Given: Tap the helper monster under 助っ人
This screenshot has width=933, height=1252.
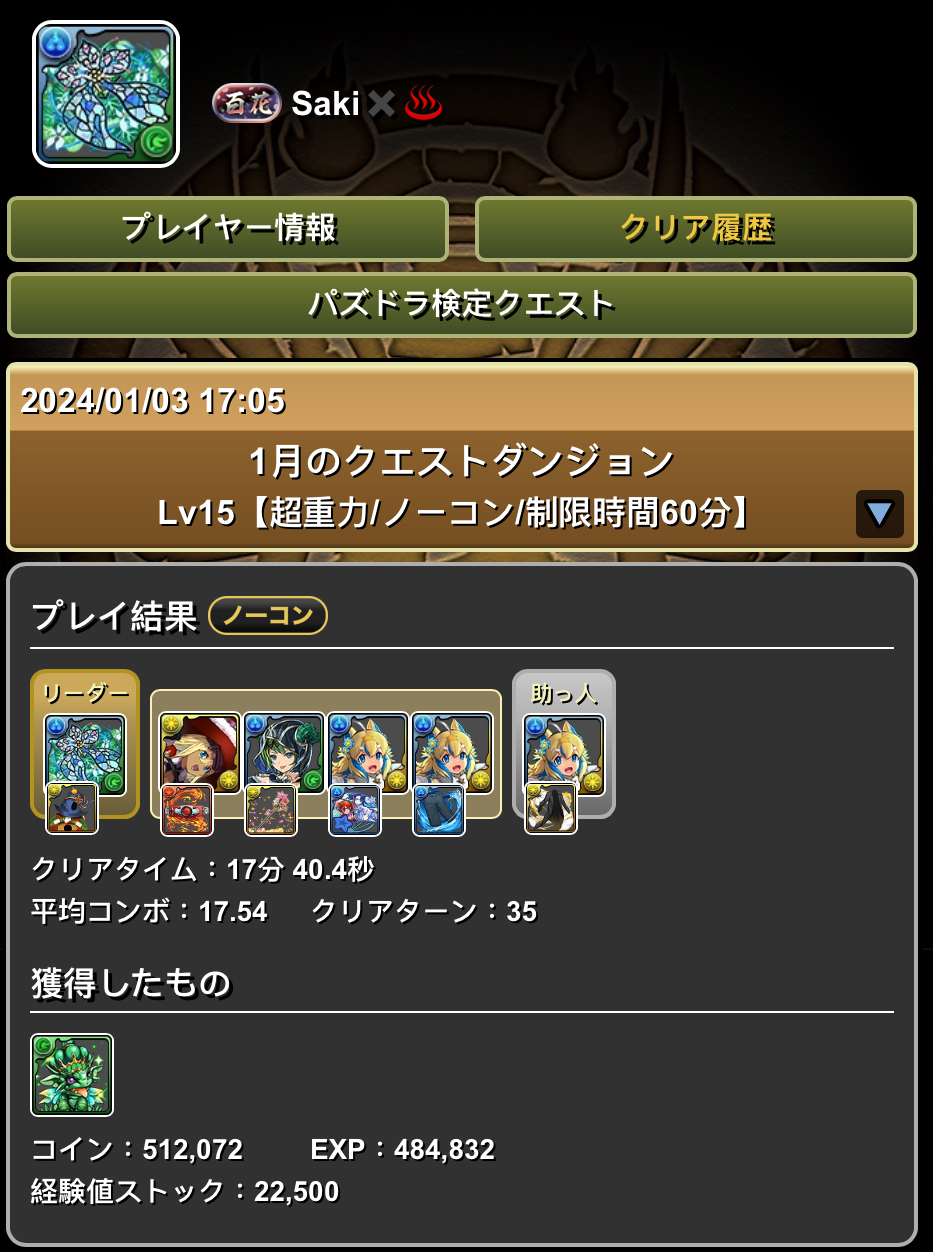Looking at the screenshot, I should coord(564,753).
